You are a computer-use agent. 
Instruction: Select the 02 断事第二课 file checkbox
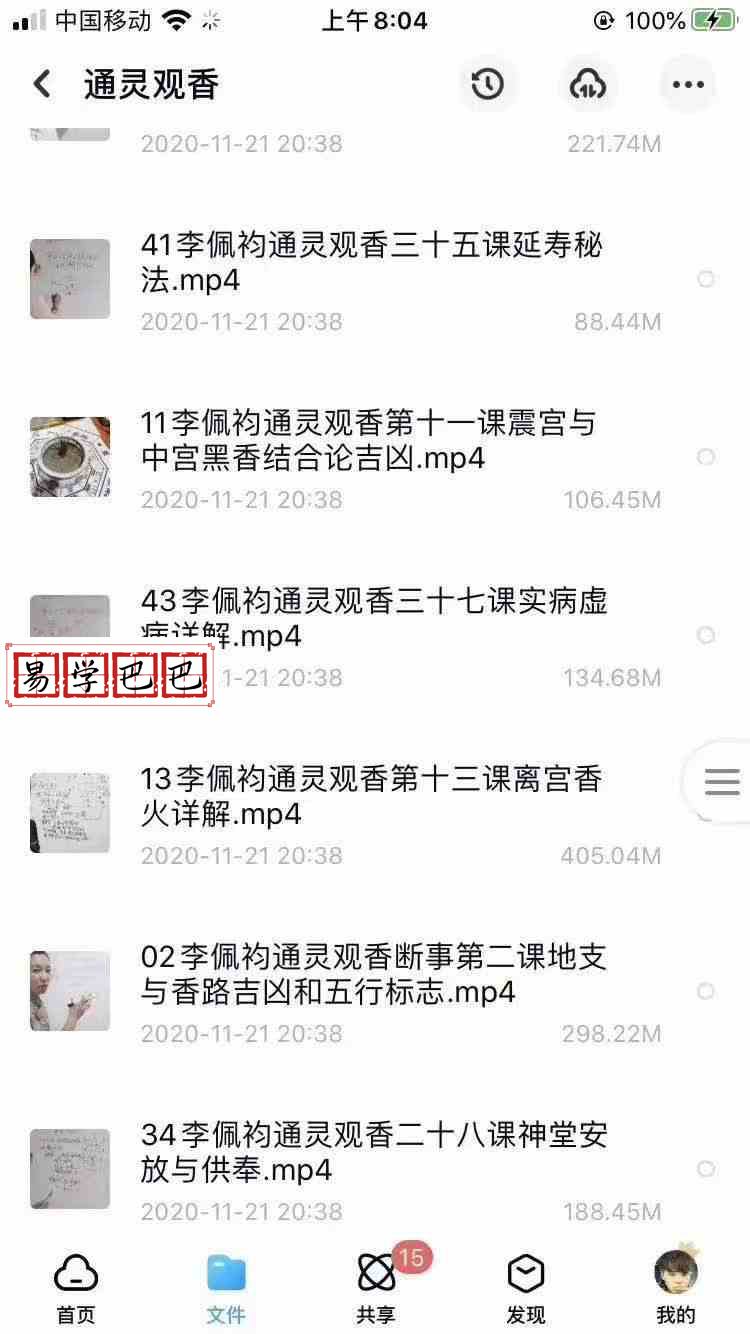706,991
